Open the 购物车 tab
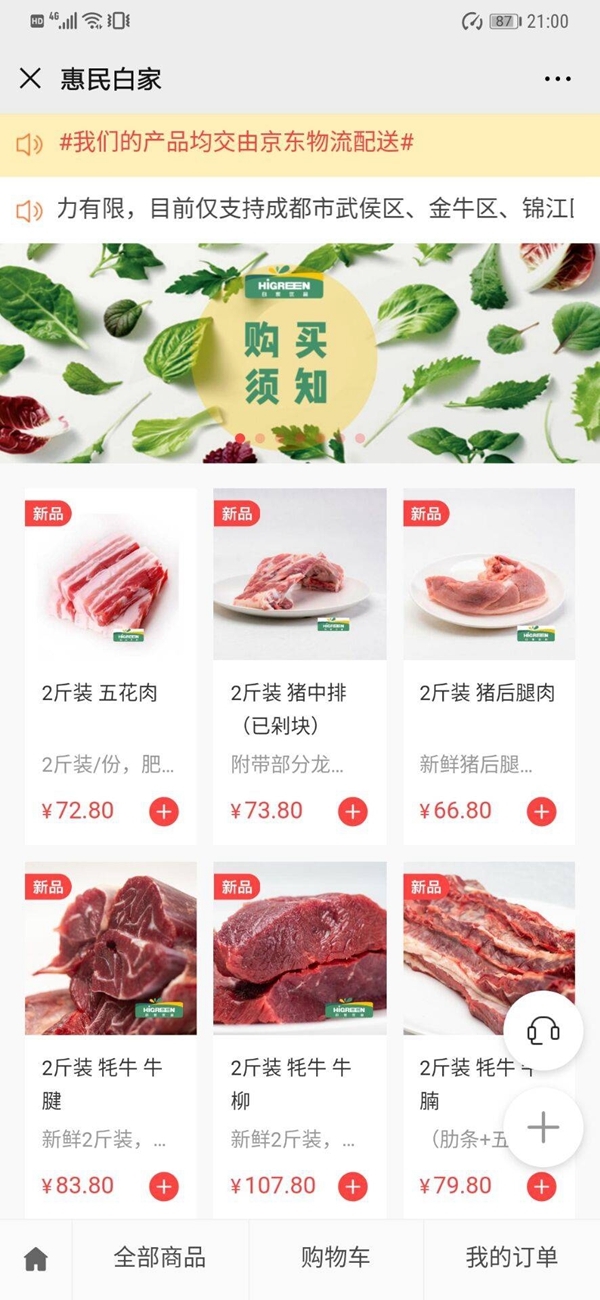 [336, 1258]
